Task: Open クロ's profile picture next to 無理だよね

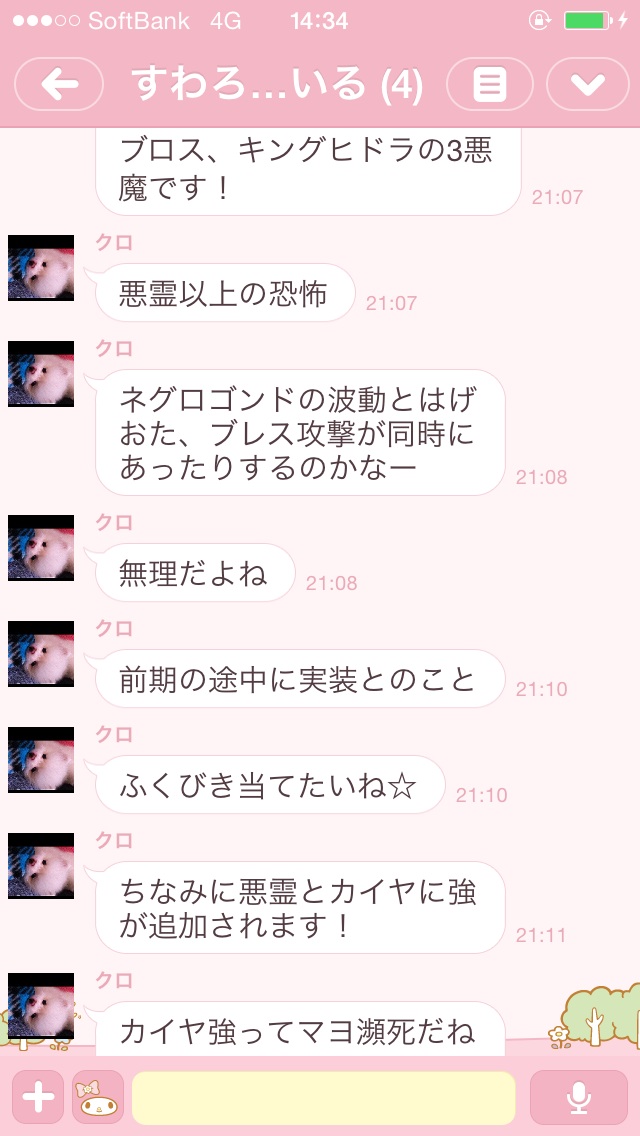Action: point(41,548)
